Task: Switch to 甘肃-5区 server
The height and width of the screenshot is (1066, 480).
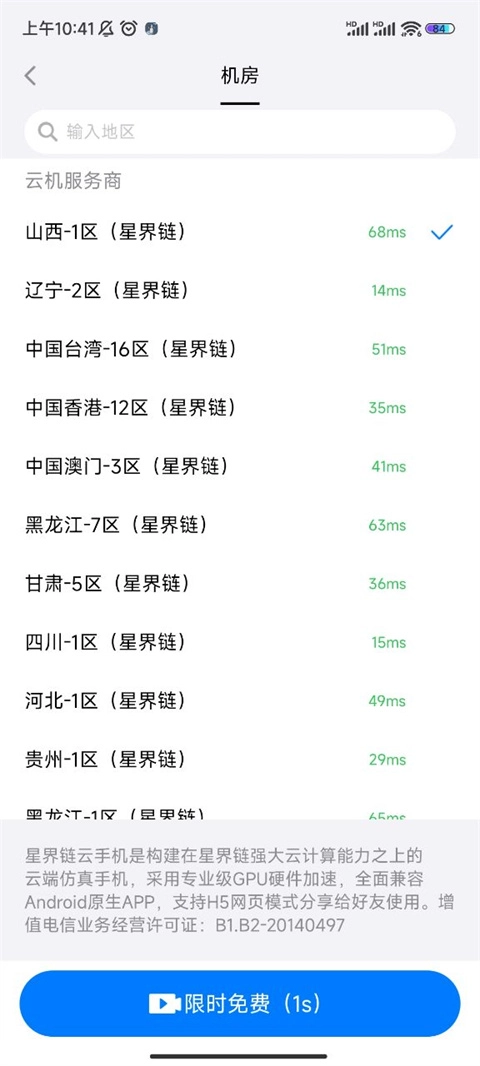Action: pos(240,583)
